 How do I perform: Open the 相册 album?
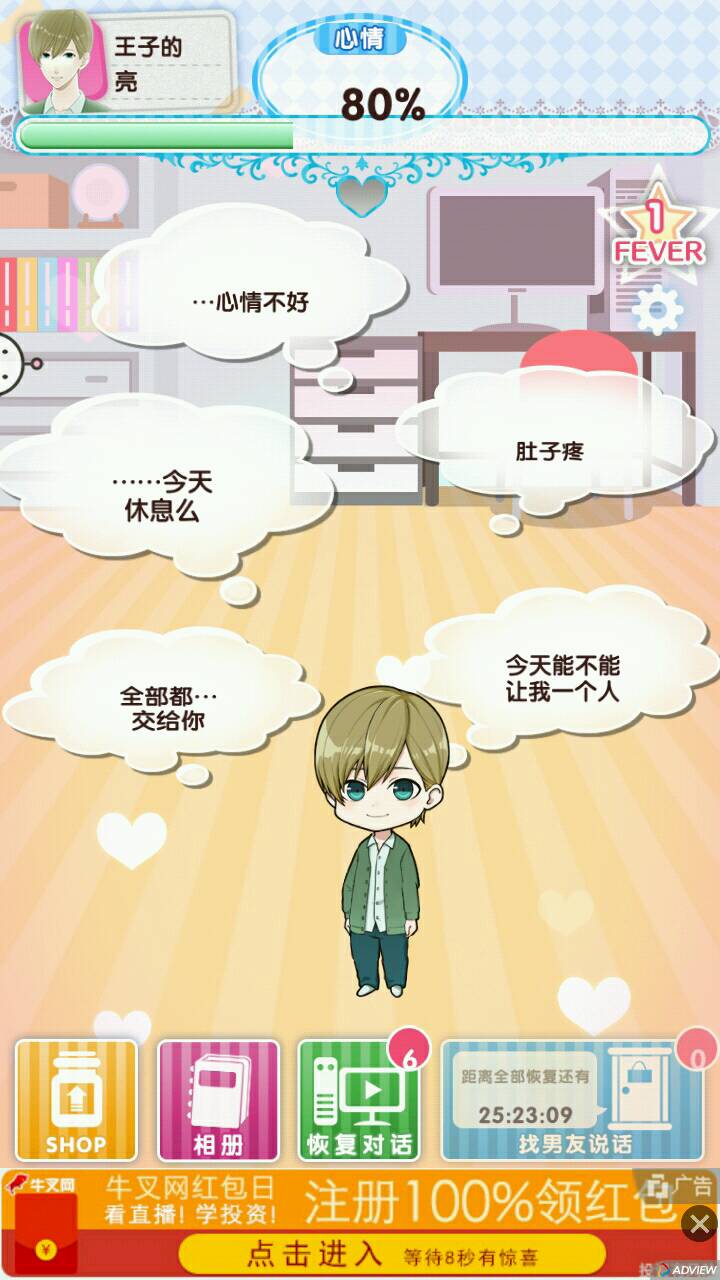218,1100
